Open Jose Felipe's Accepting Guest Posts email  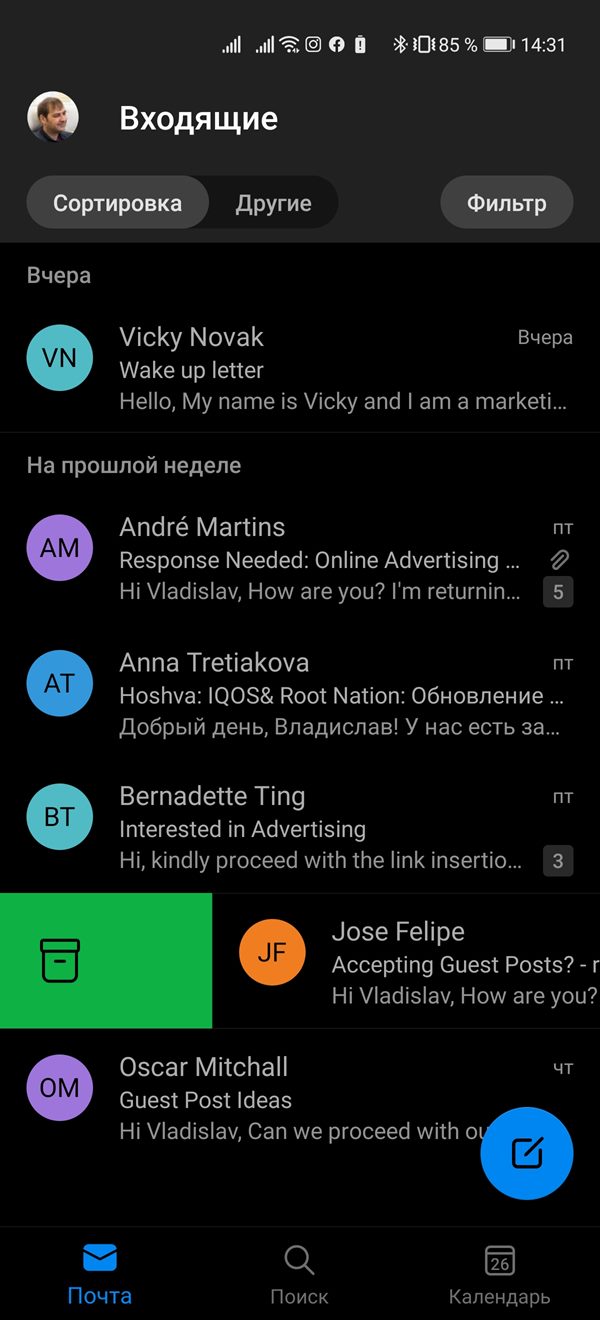pyautogui.click(x=406, y=962)
